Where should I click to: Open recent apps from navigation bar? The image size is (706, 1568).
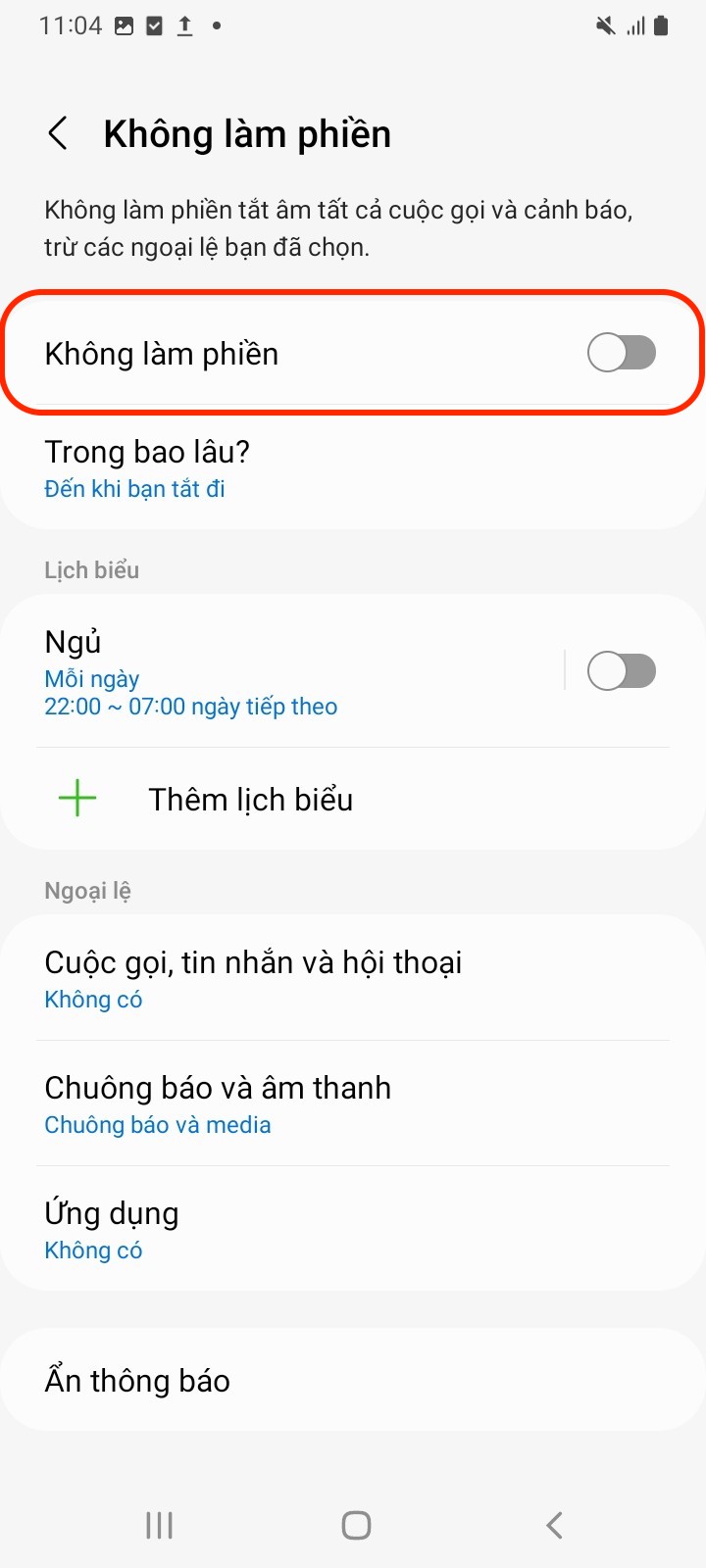(x=159, y=1525)
